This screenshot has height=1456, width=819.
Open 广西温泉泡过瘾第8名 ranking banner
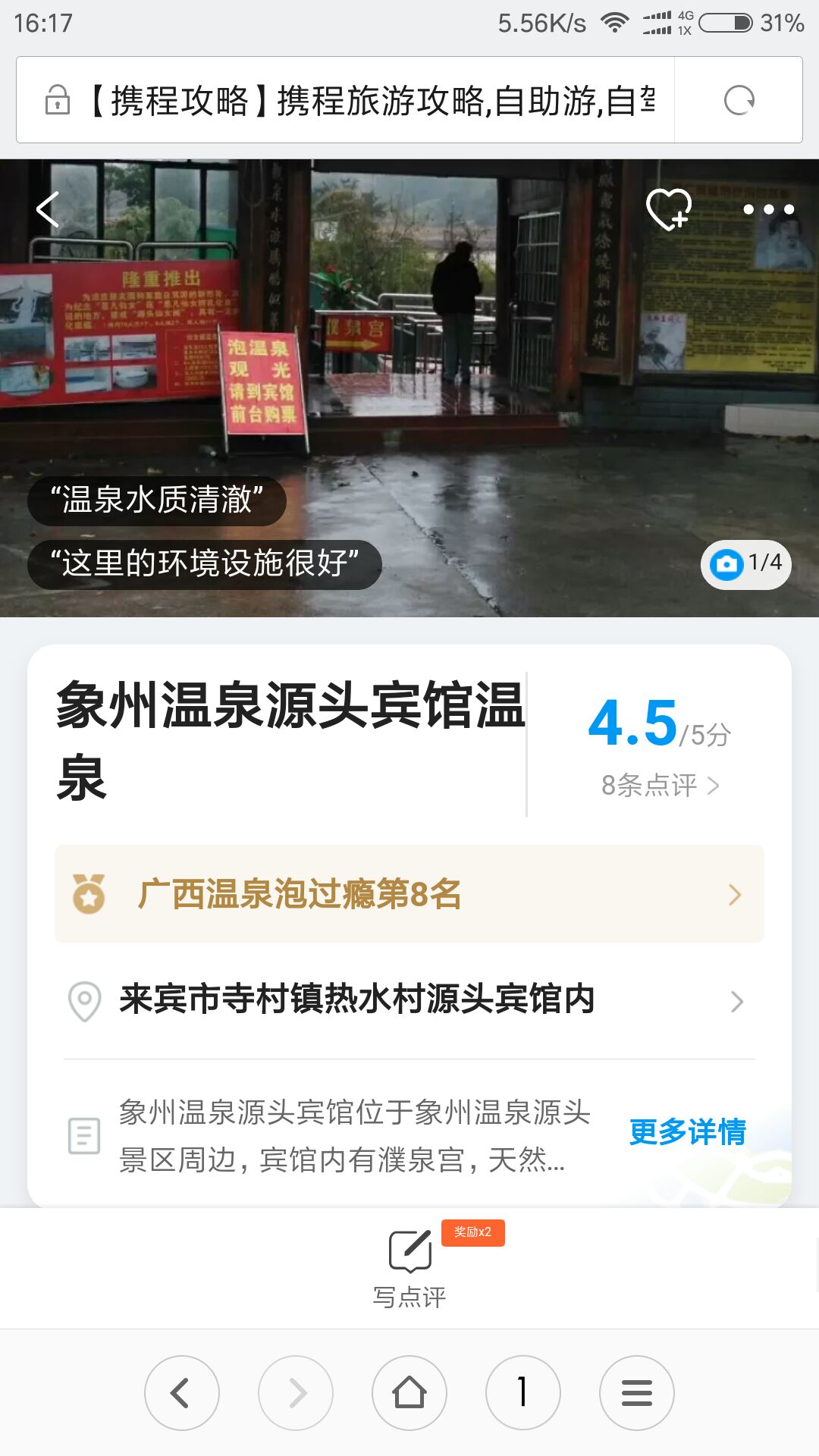[409, 894]
